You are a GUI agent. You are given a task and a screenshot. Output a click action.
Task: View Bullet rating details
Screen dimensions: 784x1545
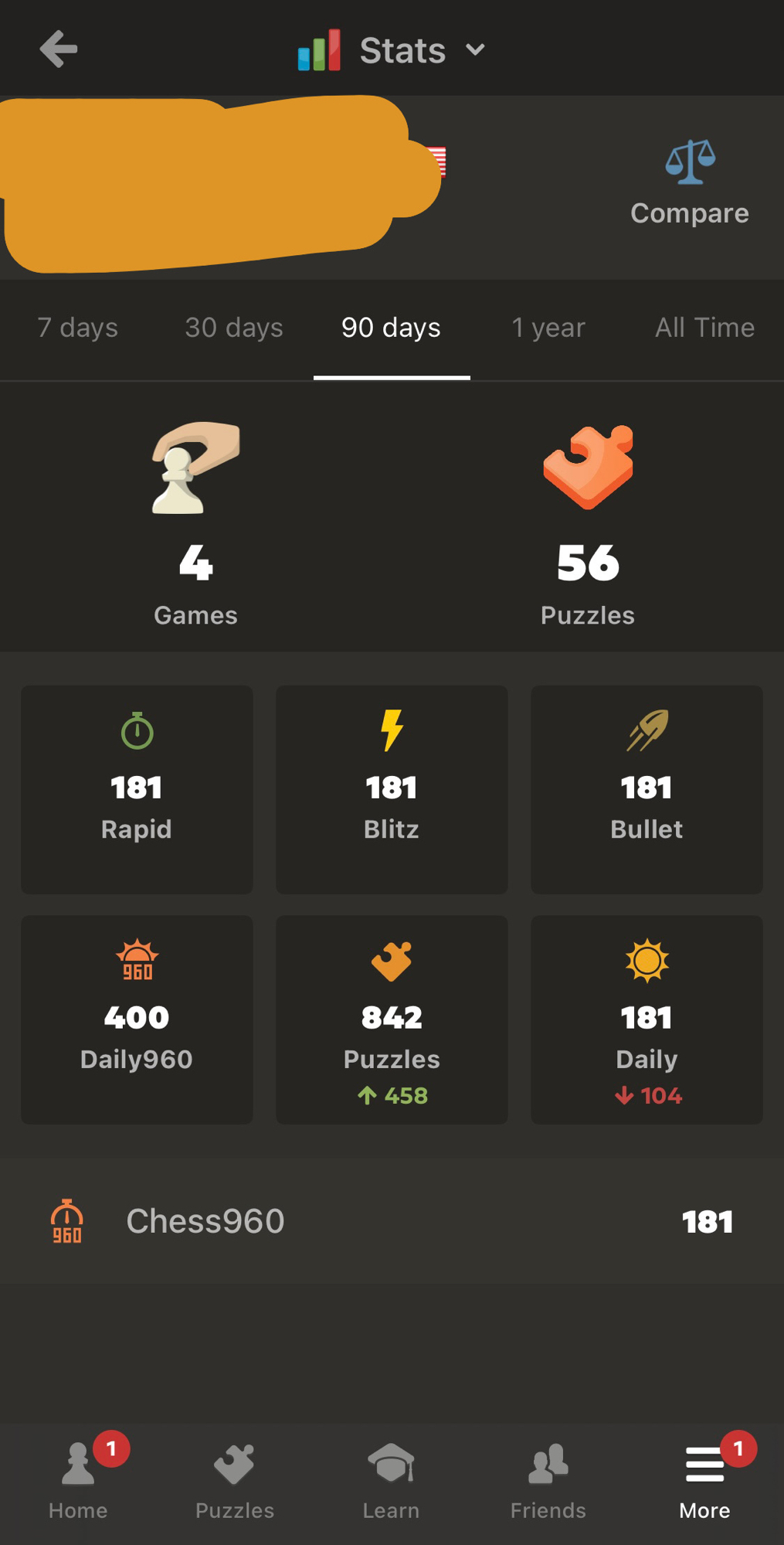tap(647, 789)
